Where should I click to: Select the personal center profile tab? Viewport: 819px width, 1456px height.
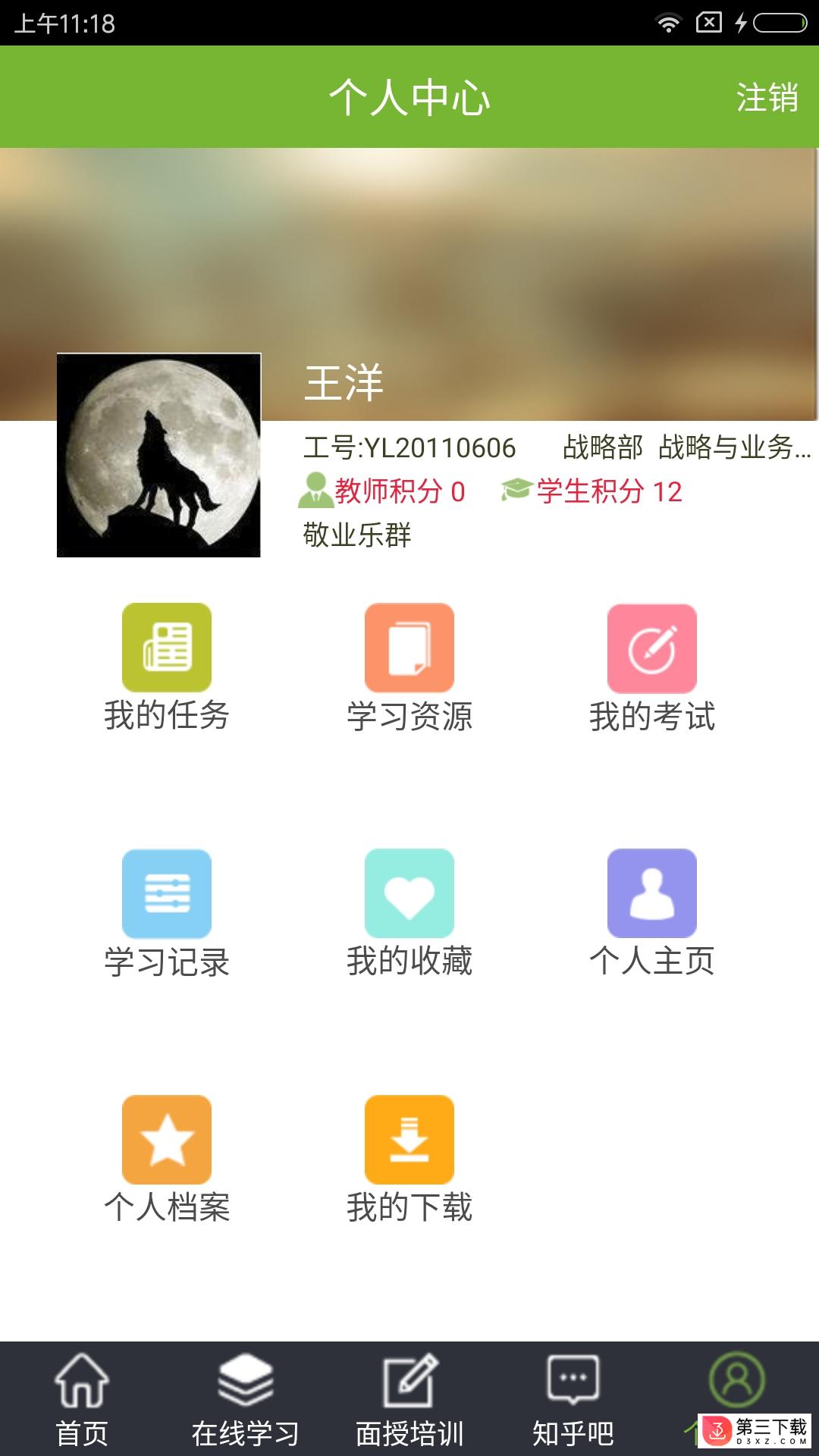tap(736, 1382)
